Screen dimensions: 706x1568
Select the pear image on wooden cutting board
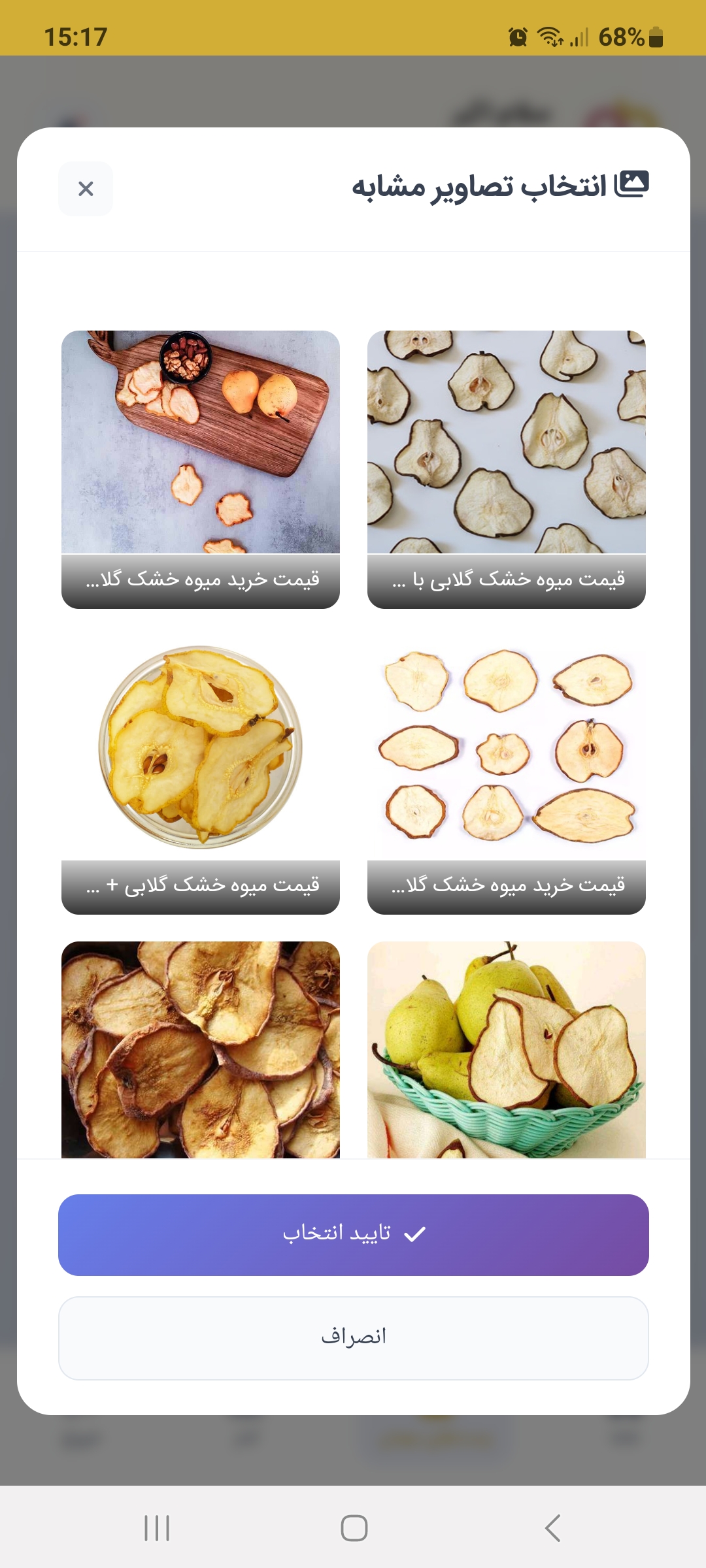point(201,443)
